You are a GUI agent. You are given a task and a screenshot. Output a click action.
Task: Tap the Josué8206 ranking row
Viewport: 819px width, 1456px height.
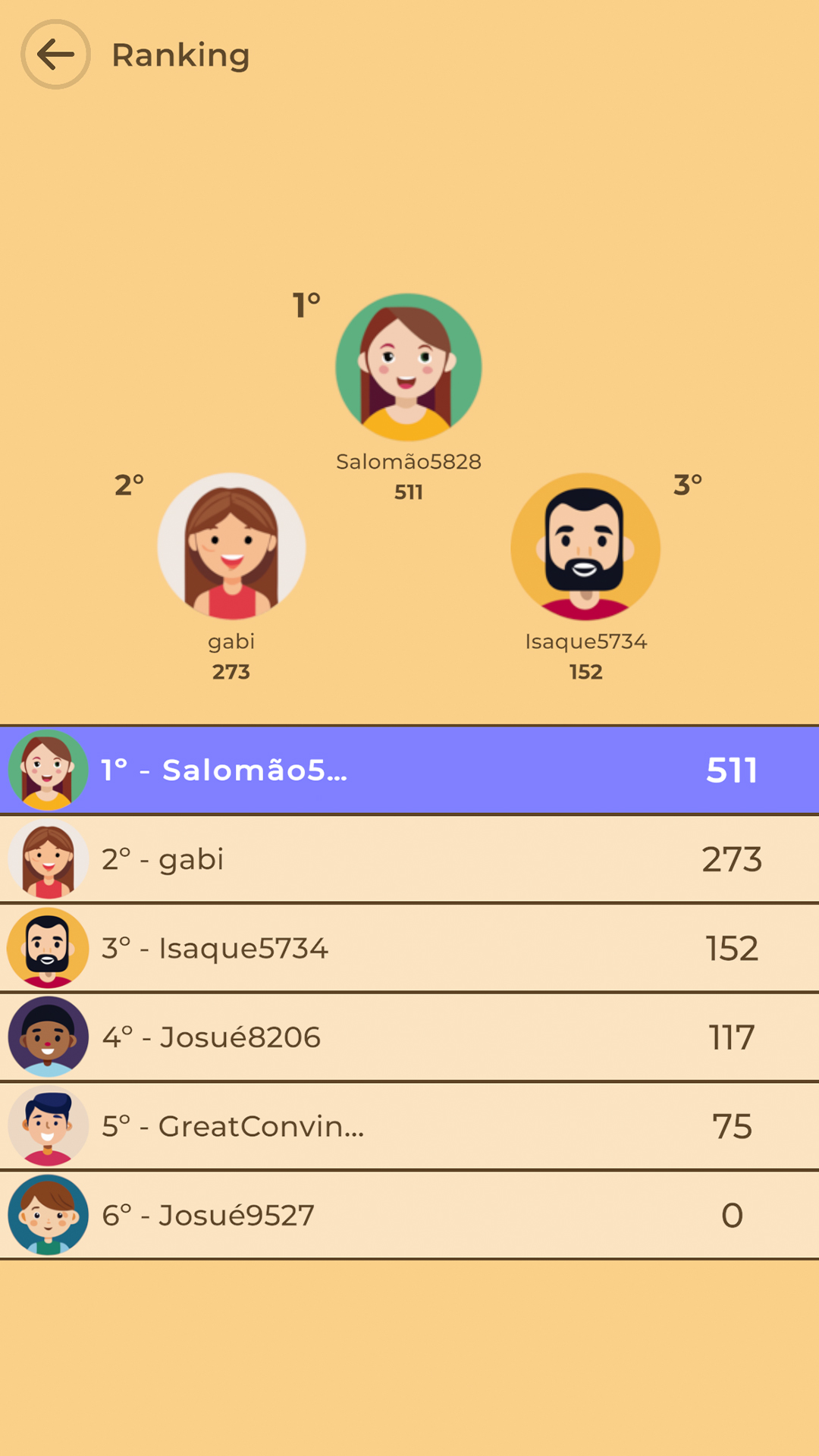click(x=409, y=1037)
